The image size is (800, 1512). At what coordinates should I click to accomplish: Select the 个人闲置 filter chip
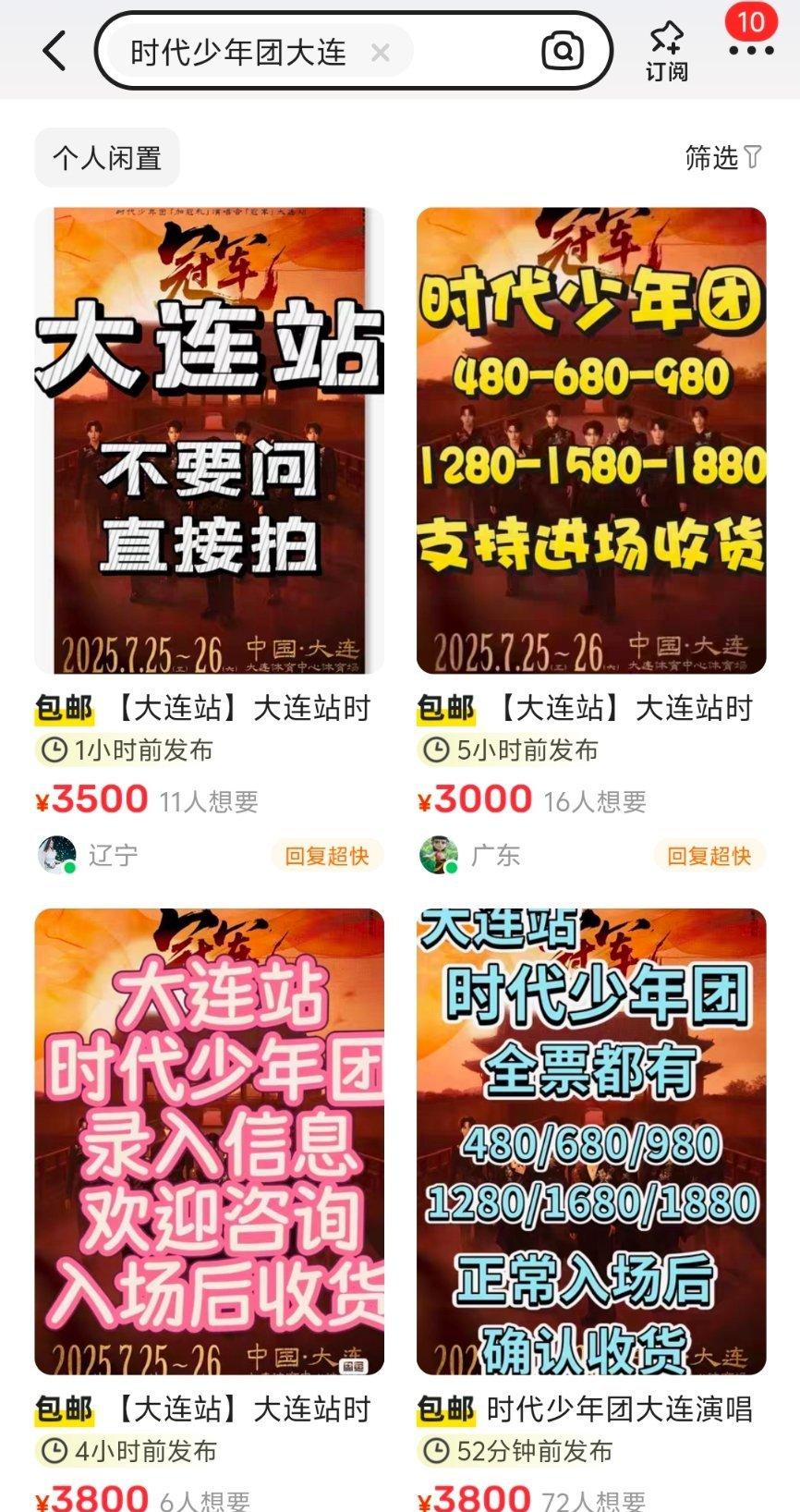(x=107, y=158)
